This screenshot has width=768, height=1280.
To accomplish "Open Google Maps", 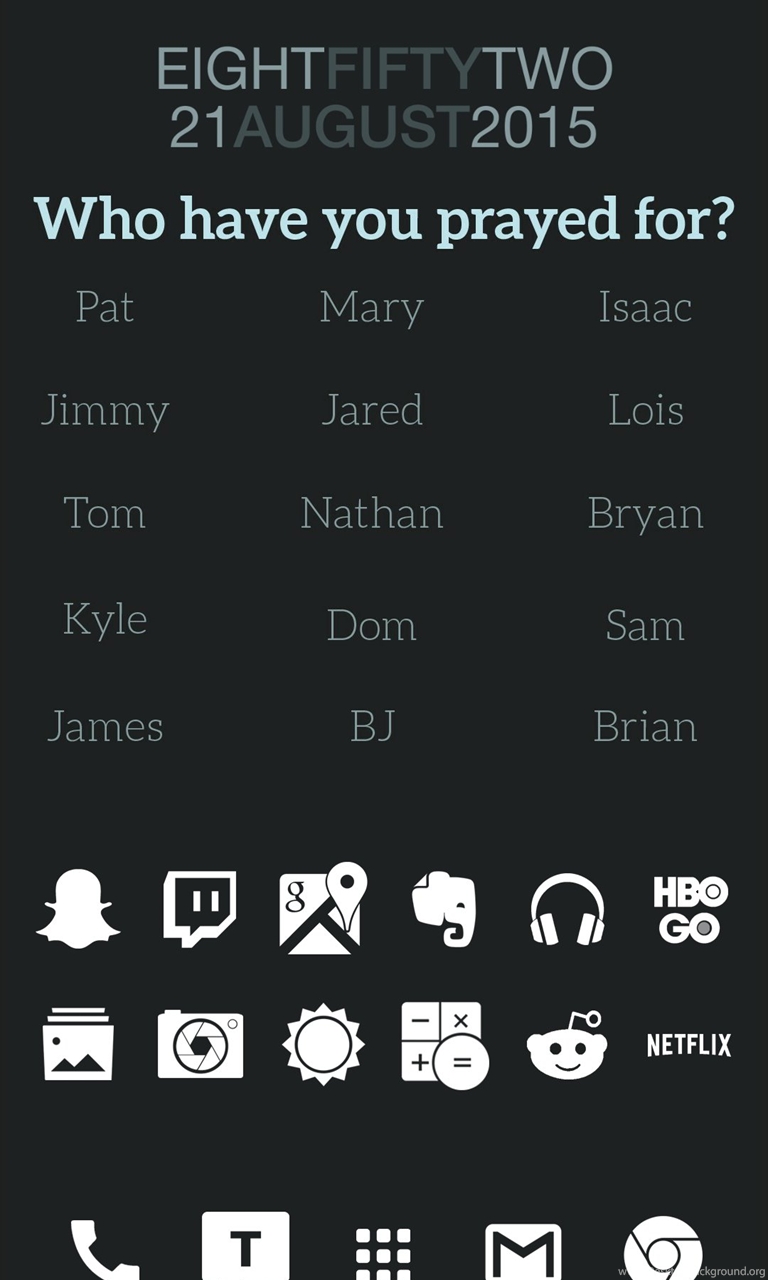I will [x=323, y=909].
